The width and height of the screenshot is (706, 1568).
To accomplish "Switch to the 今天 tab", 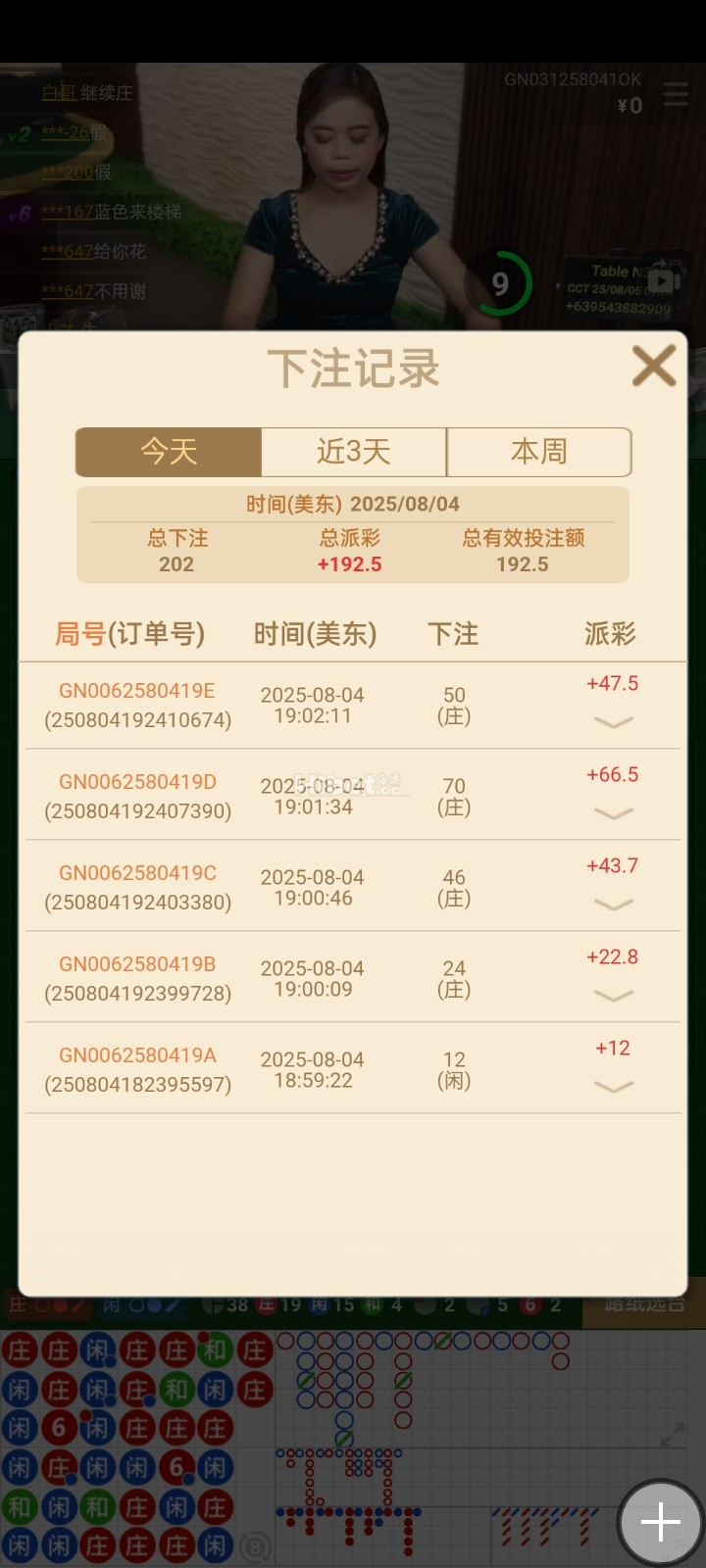I will [x=169, y=452].
